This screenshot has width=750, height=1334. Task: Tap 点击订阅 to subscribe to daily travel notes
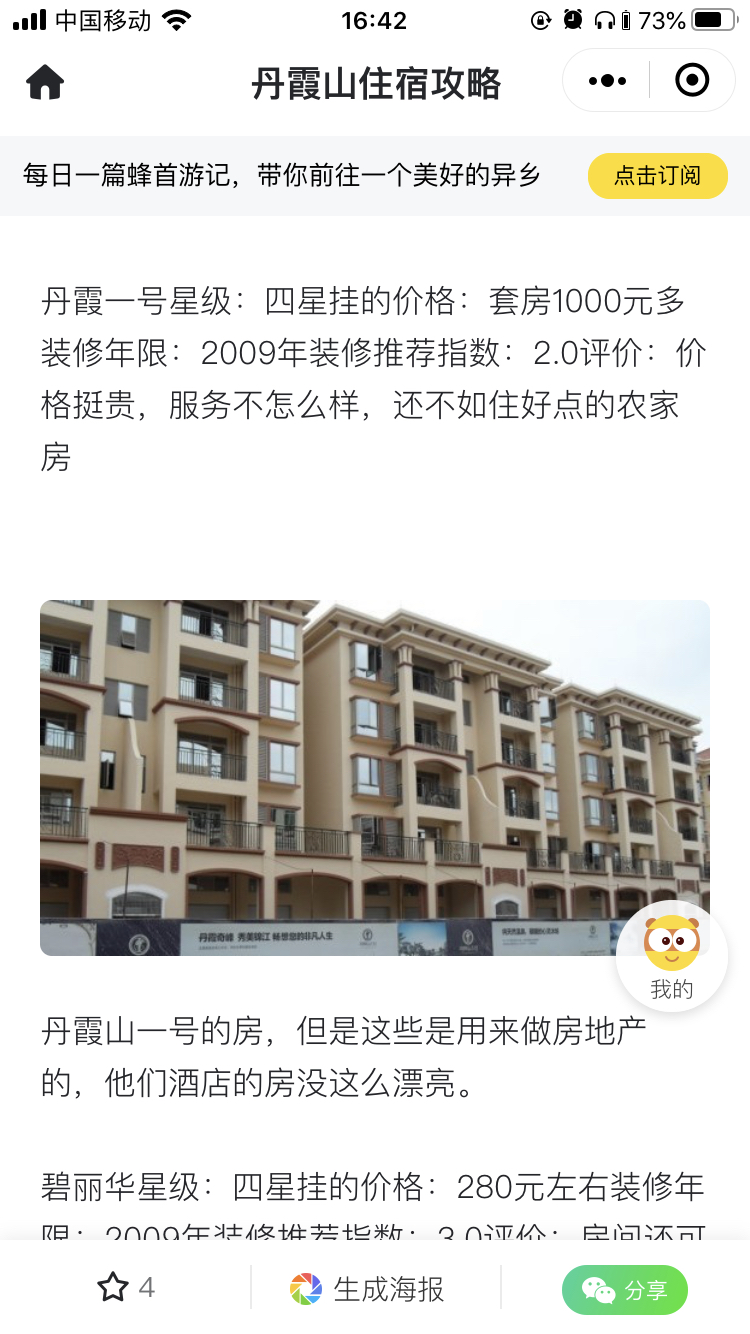[657, 176]
